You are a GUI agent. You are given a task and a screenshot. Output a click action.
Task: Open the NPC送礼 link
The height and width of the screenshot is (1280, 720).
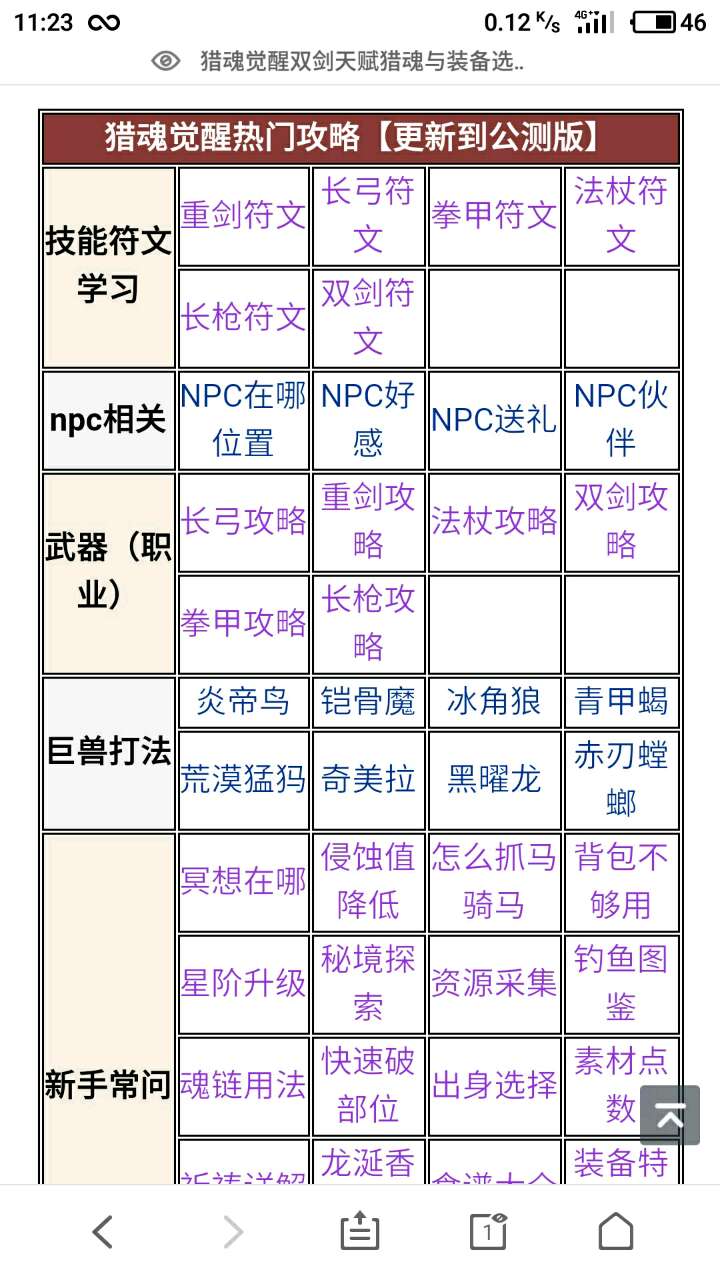494,420
